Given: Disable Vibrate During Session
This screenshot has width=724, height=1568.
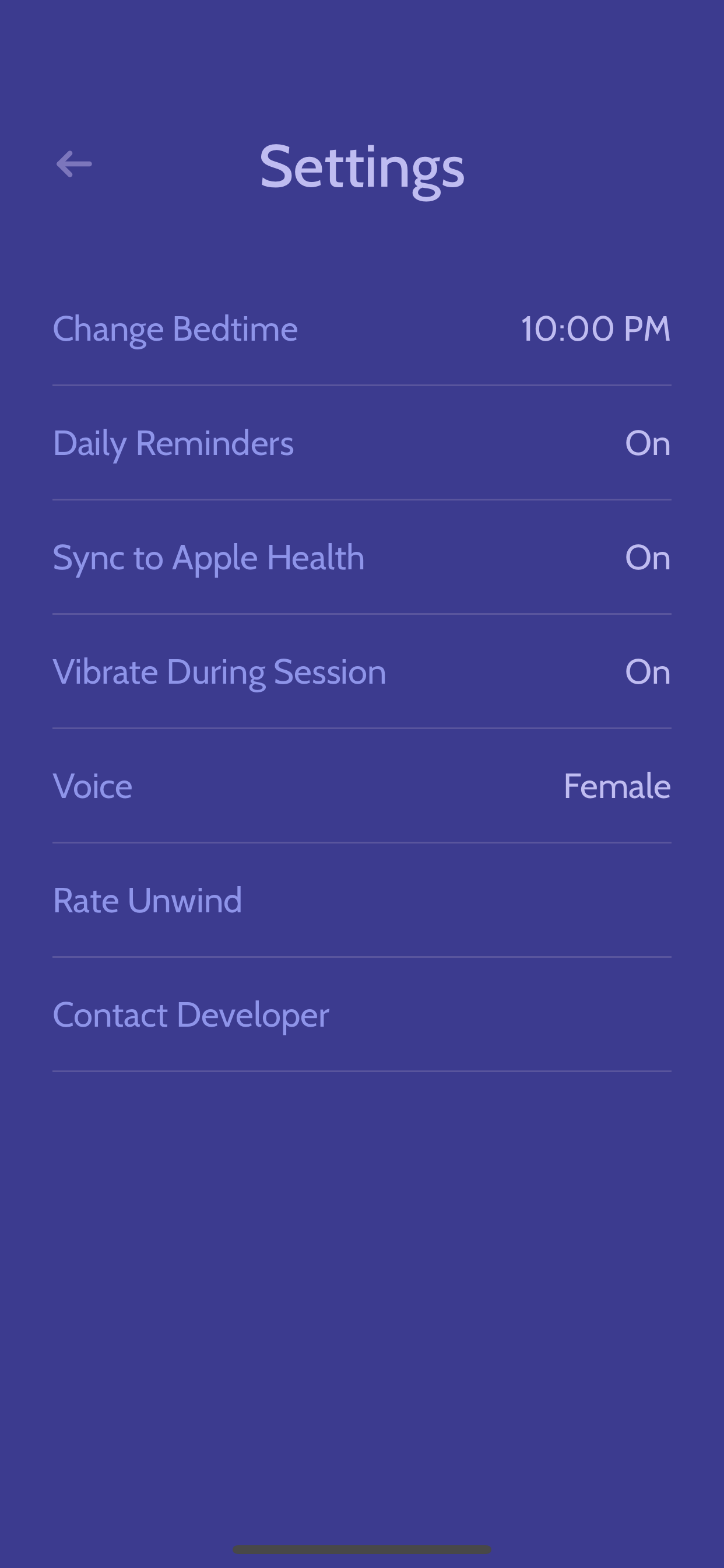Looking at the screenshot, I should coord(647,673).
